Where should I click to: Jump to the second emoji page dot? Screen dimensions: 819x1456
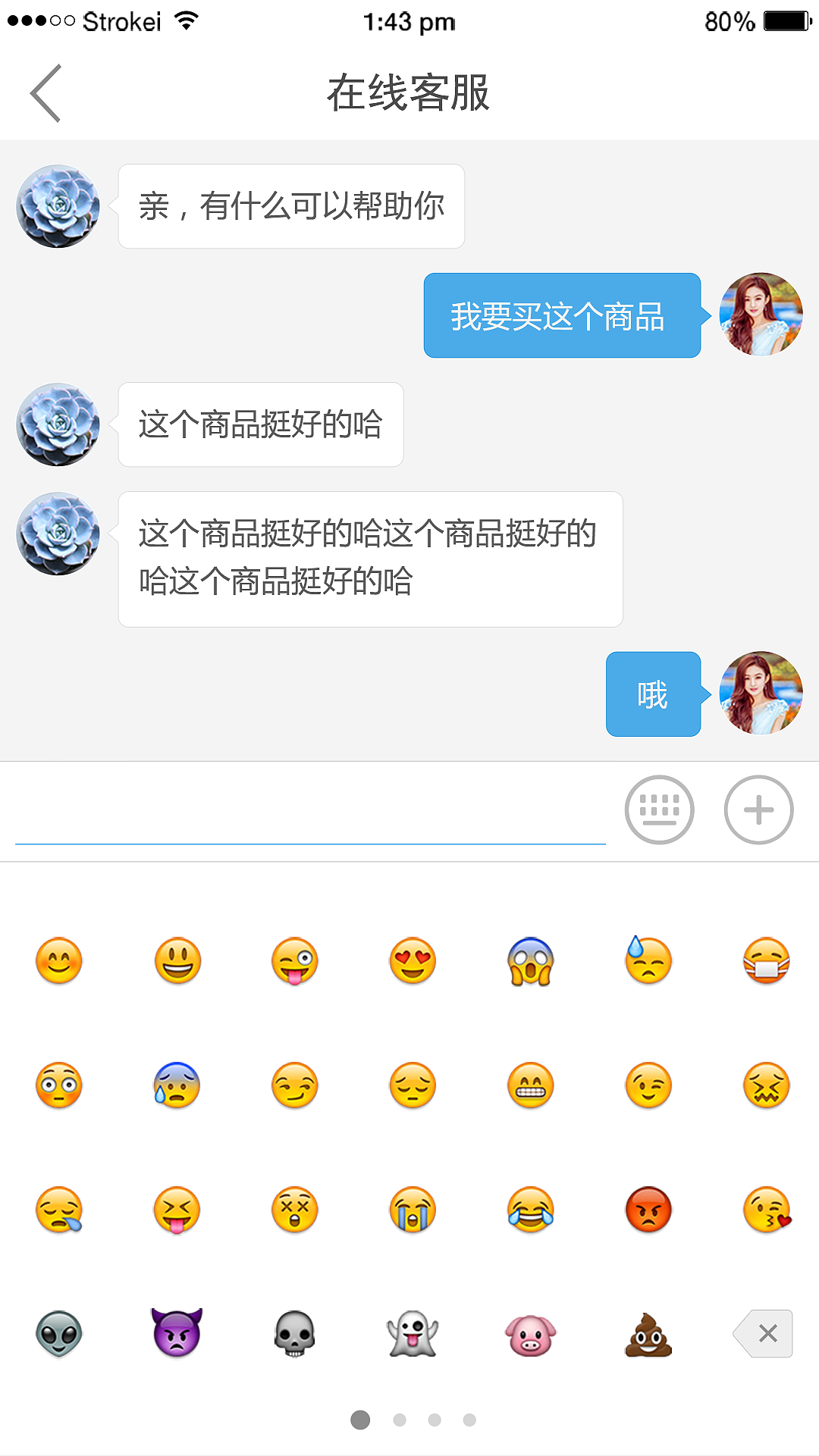pos(400,1420)
